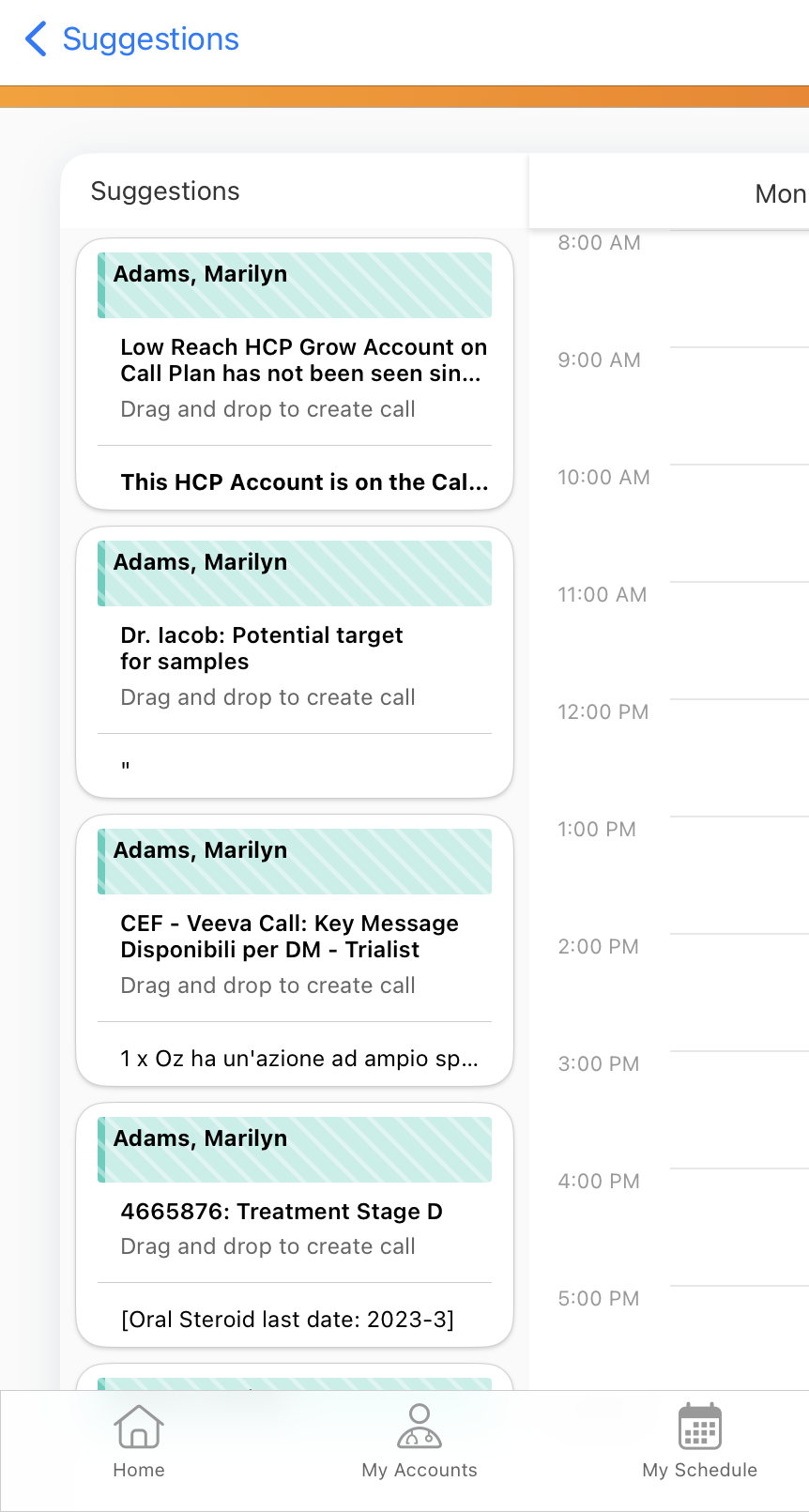Select the Dr. Iacob potential target suggestion
The image size is (809, 1512).
click(262, 649)
